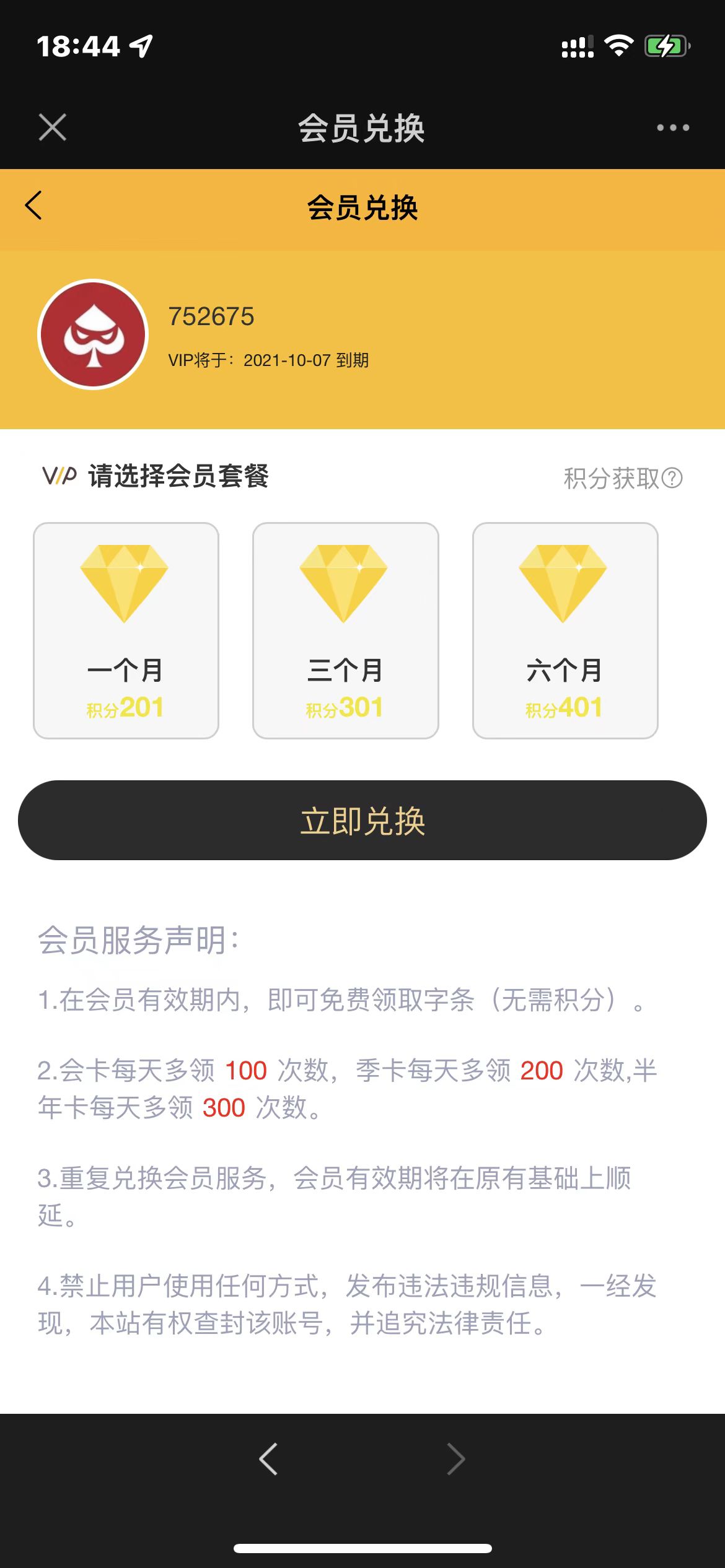
Task: Go back using the yellow header arrow
Action: tap(33, 206)
